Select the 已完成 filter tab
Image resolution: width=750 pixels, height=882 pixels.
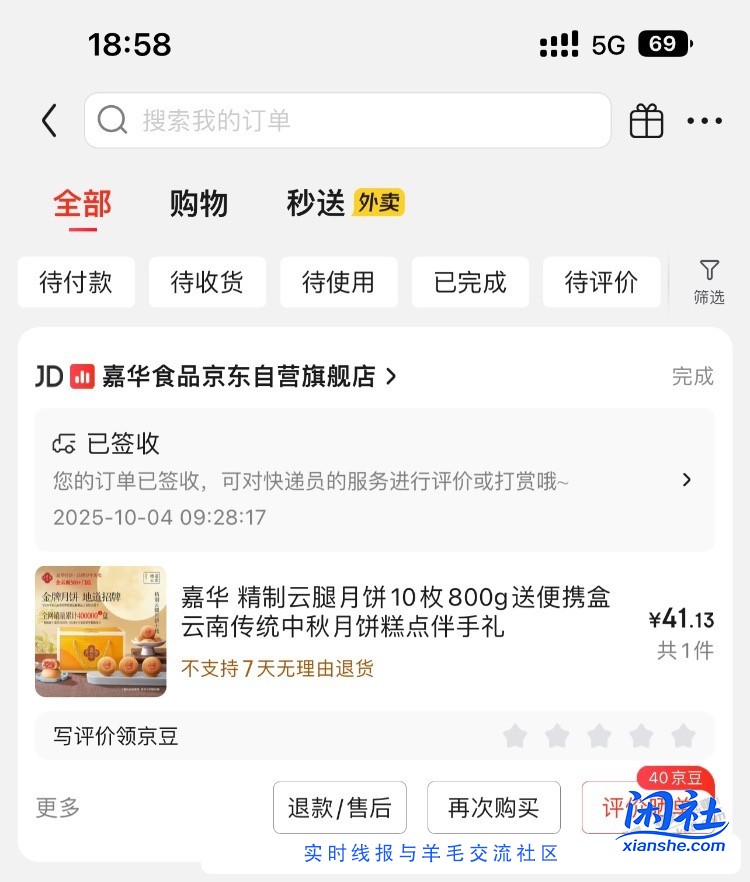point(470,282)
